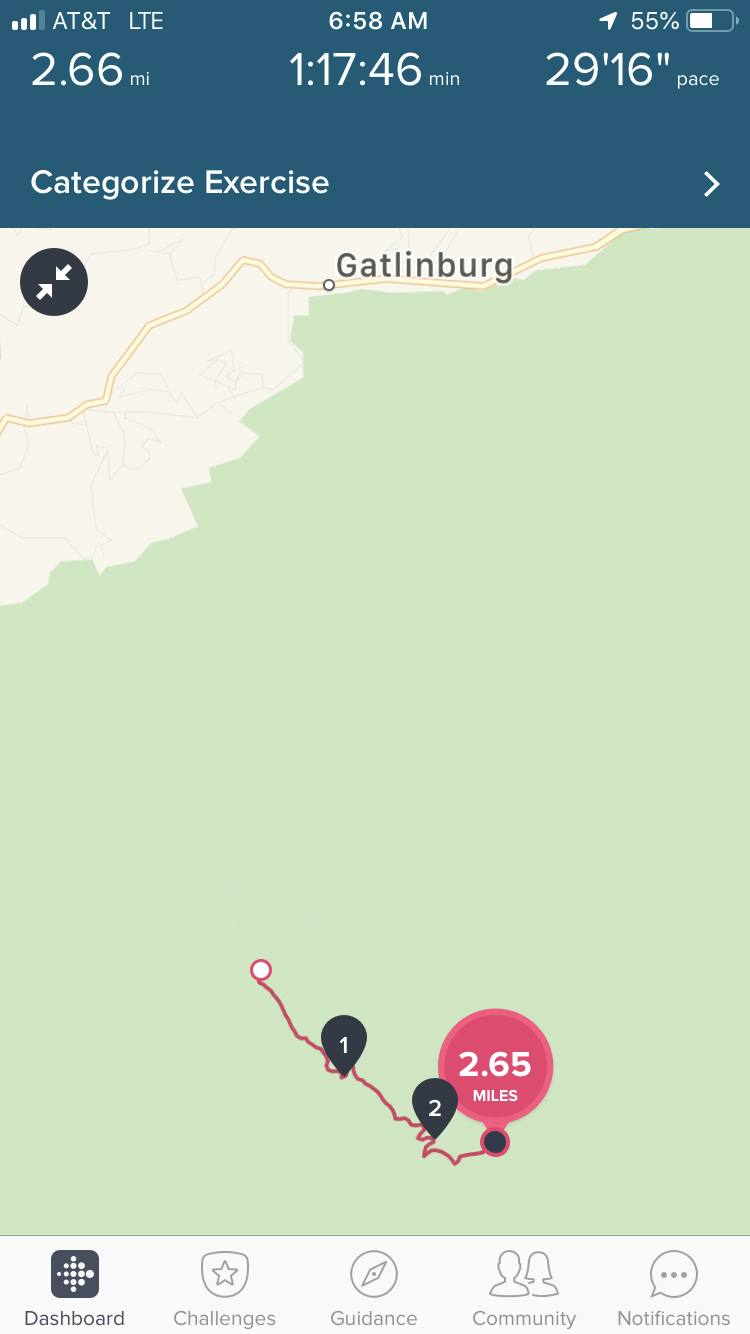The width and height of the screenshot is (750, 1334).
Task: Select the mile 2 marker on the route
Action: [x=434, y=1107]
